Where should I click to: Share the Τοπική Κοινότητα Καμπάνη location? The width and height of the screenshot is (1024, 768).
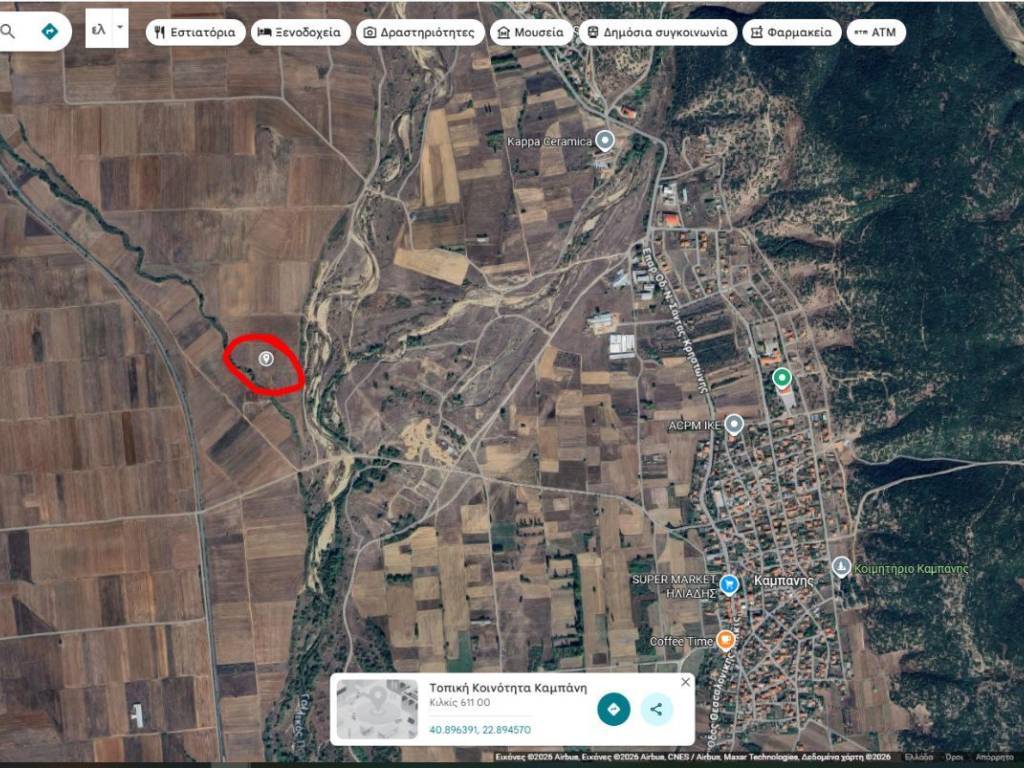656,709
